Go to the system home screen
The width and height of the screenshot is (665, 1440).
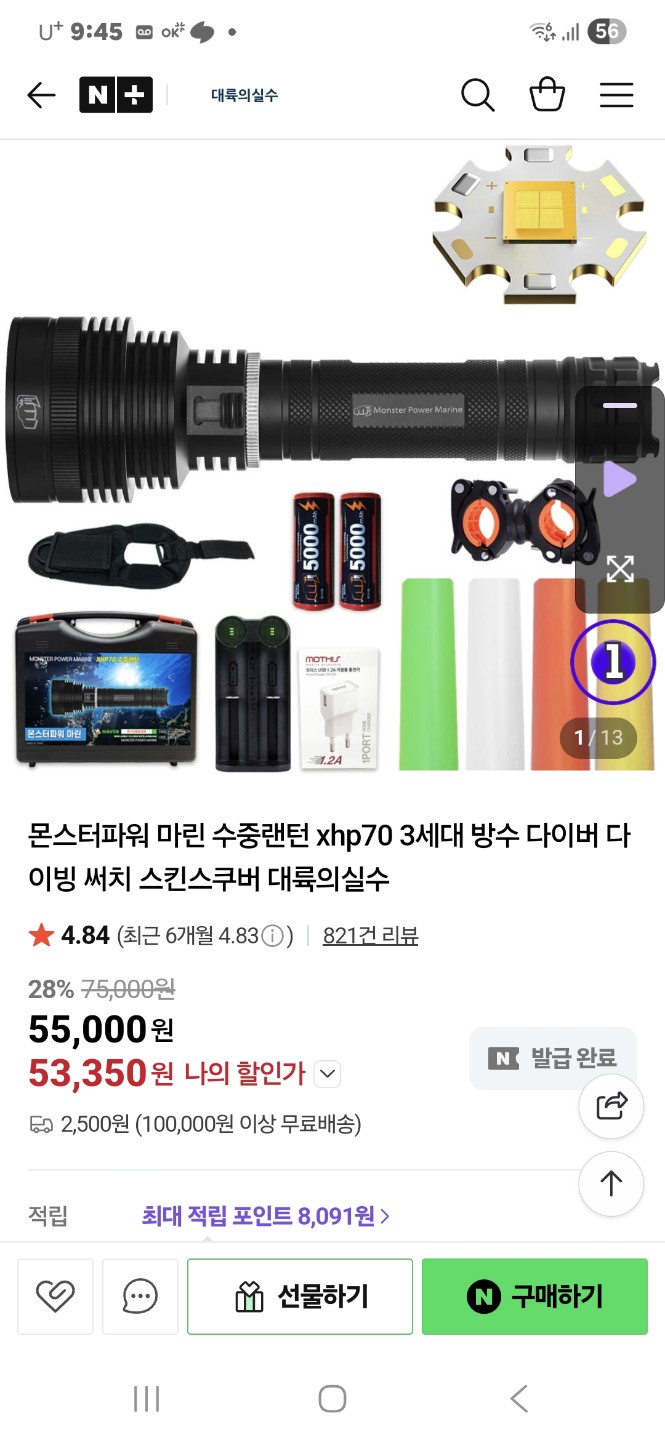332,1398
